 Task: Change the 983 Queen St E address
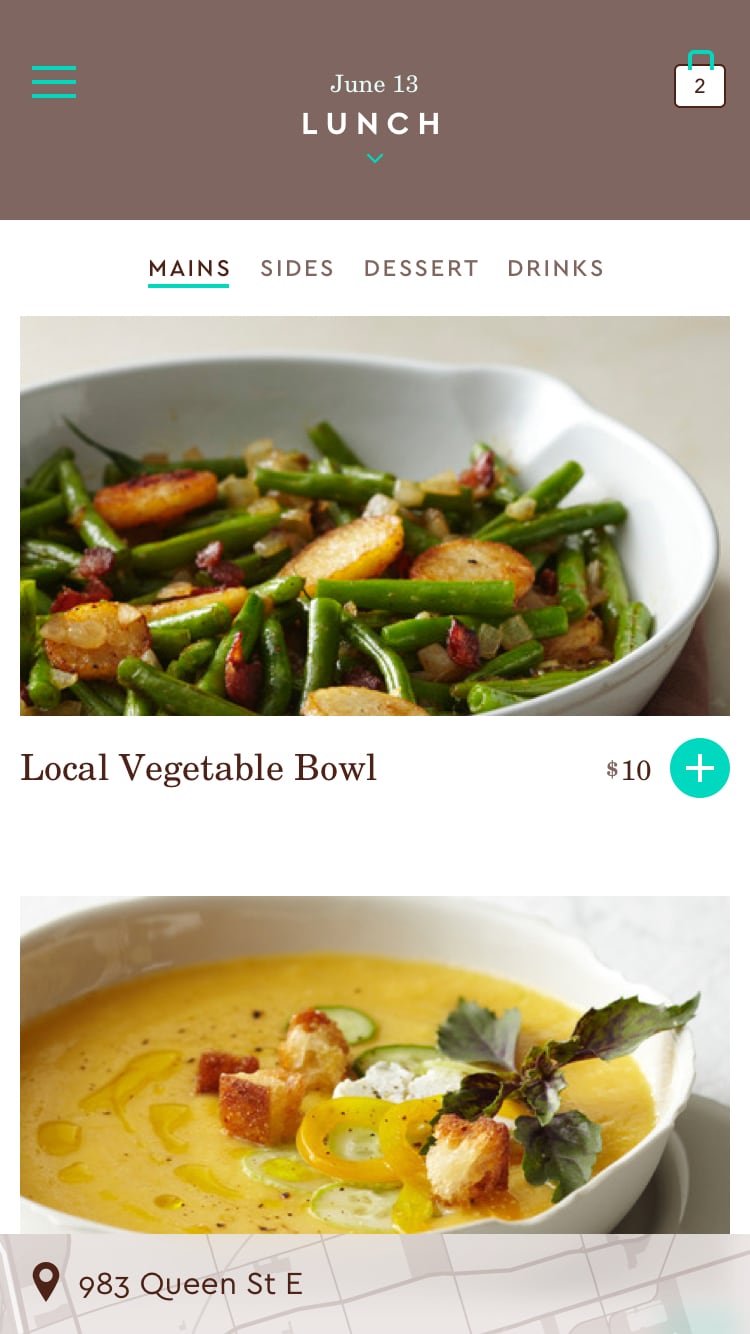(x=190, y=1284)
